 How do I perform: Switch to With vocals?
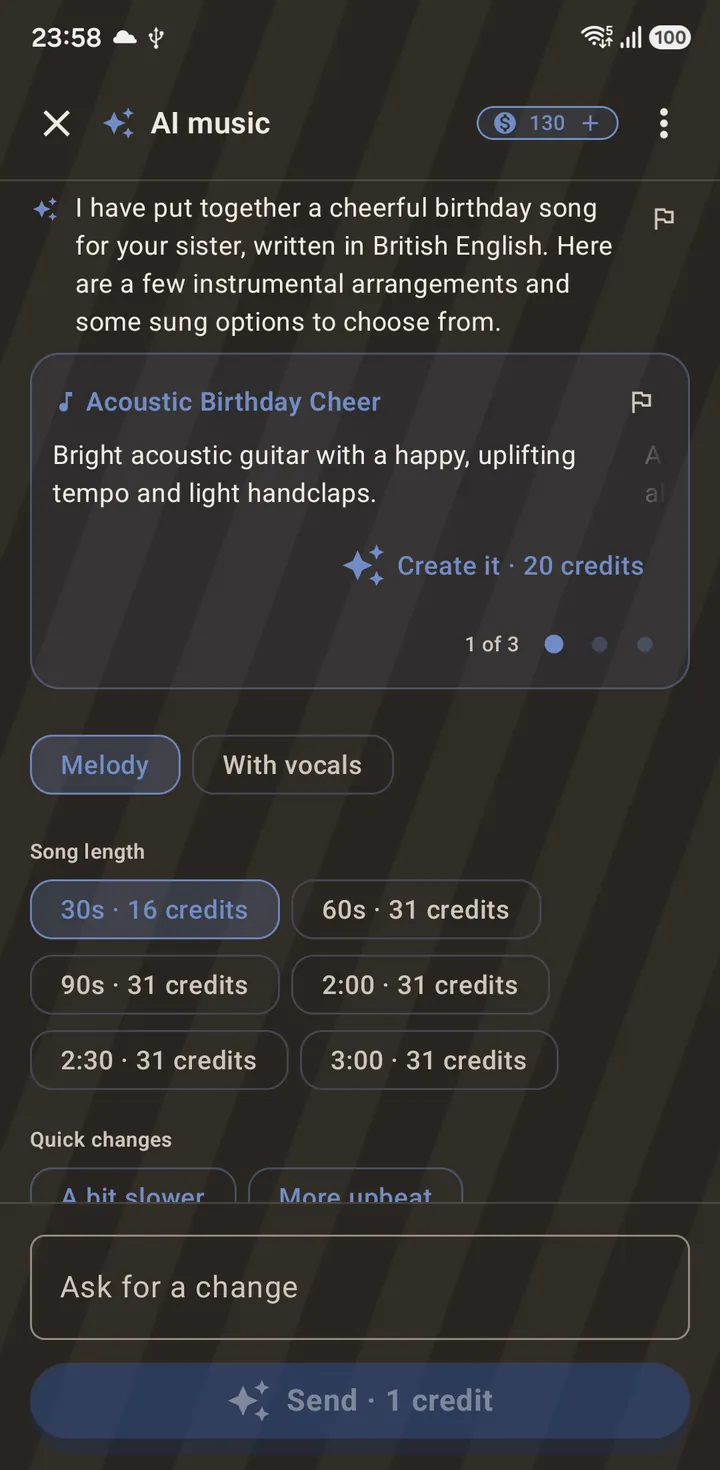click(292, 765)
